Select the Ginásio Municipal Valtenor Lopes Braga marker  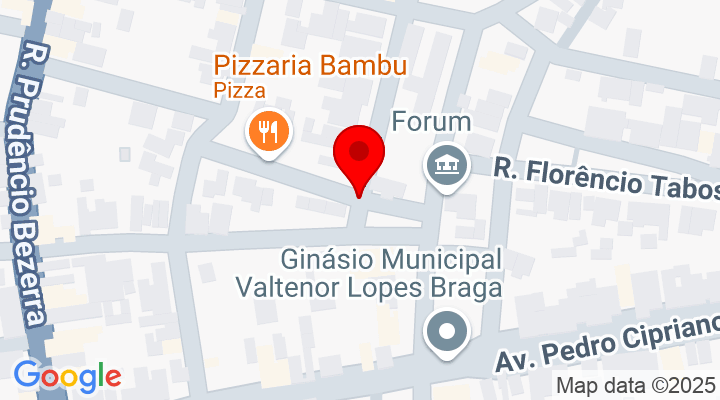coord(446,329)
